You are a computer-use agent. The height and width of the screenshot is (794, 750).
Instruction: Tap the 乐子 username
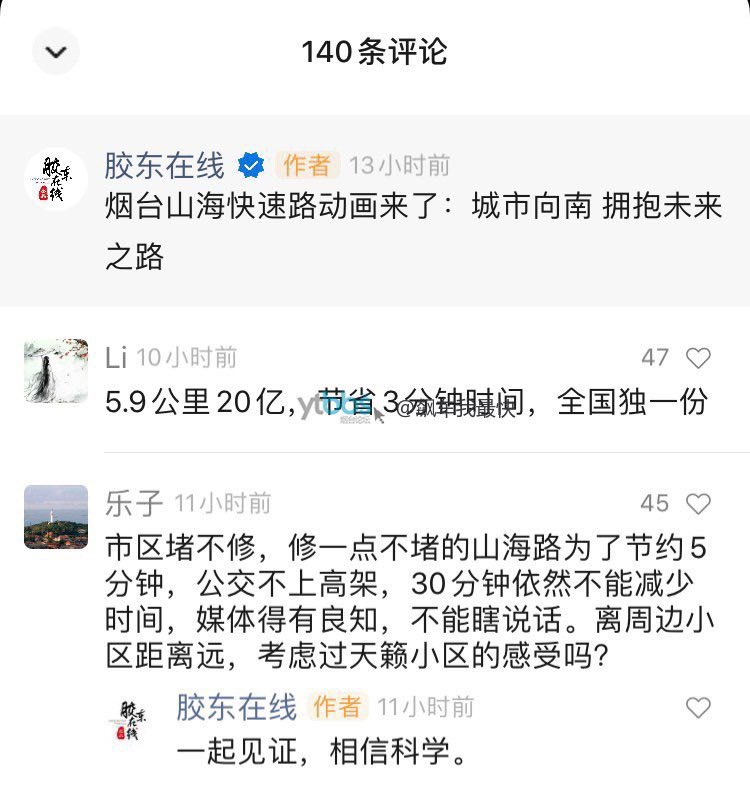coord(134,503)
